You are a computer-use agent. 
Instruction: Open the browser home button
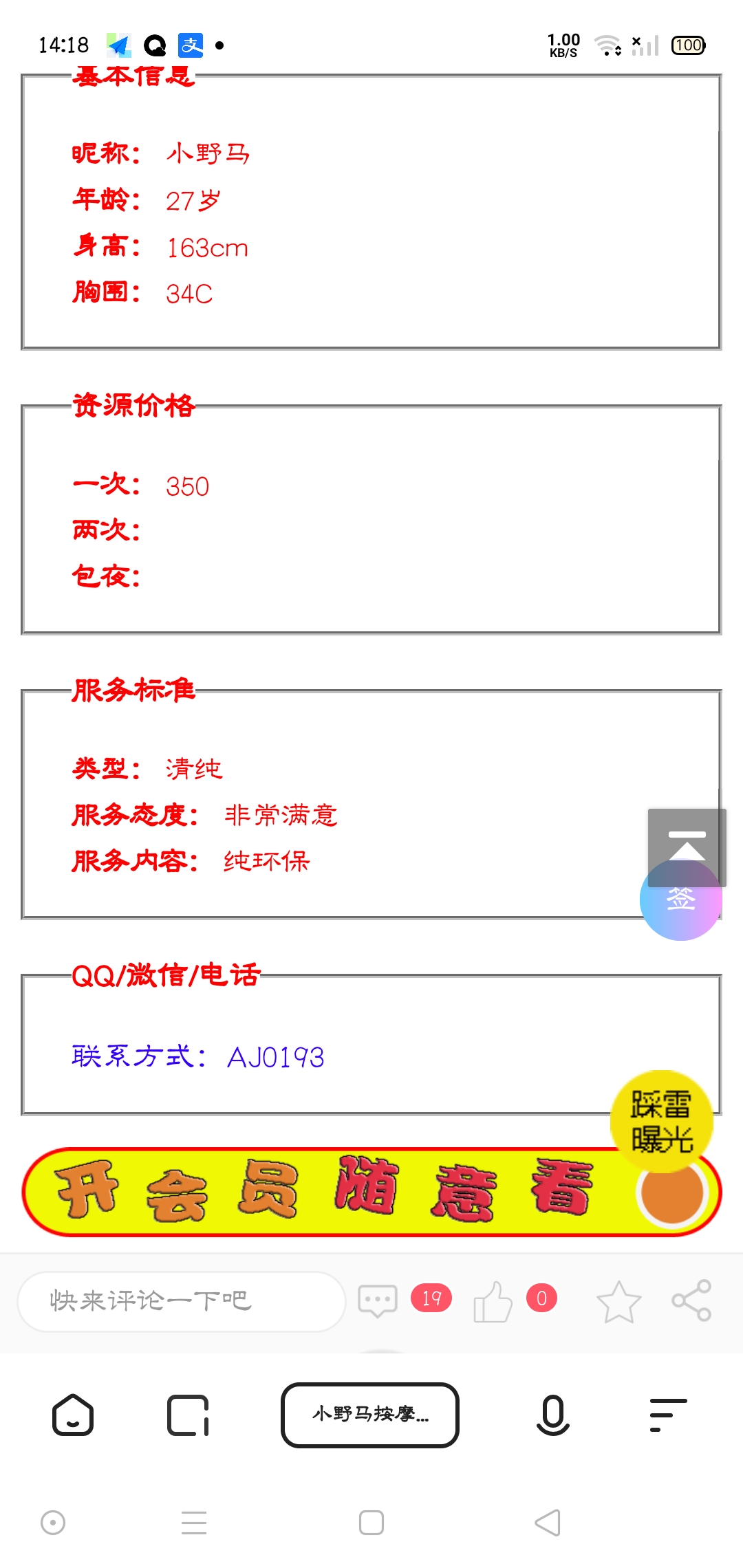73,1415
